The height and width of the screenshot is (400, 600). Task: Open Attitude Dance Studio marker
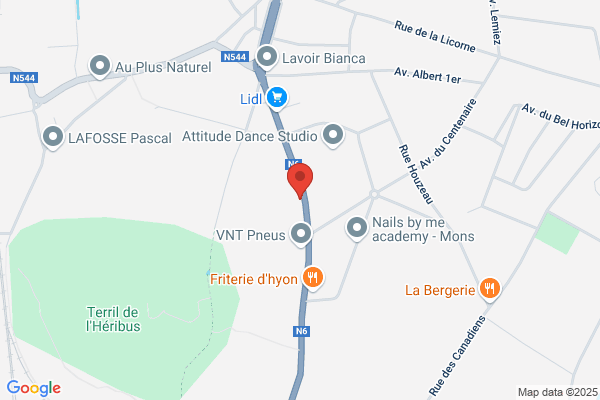(333, 136)
